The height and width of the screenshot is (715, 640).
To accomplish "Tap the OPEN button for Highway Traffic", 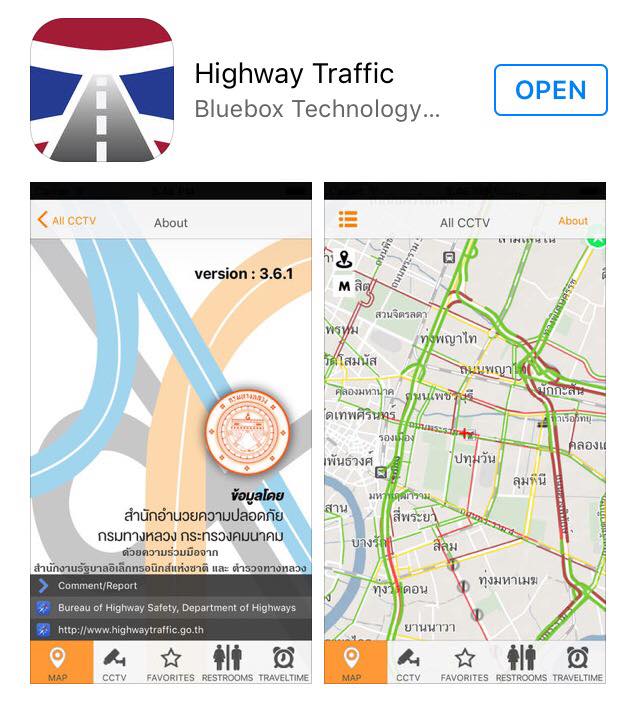I will [x=550, y=90].
